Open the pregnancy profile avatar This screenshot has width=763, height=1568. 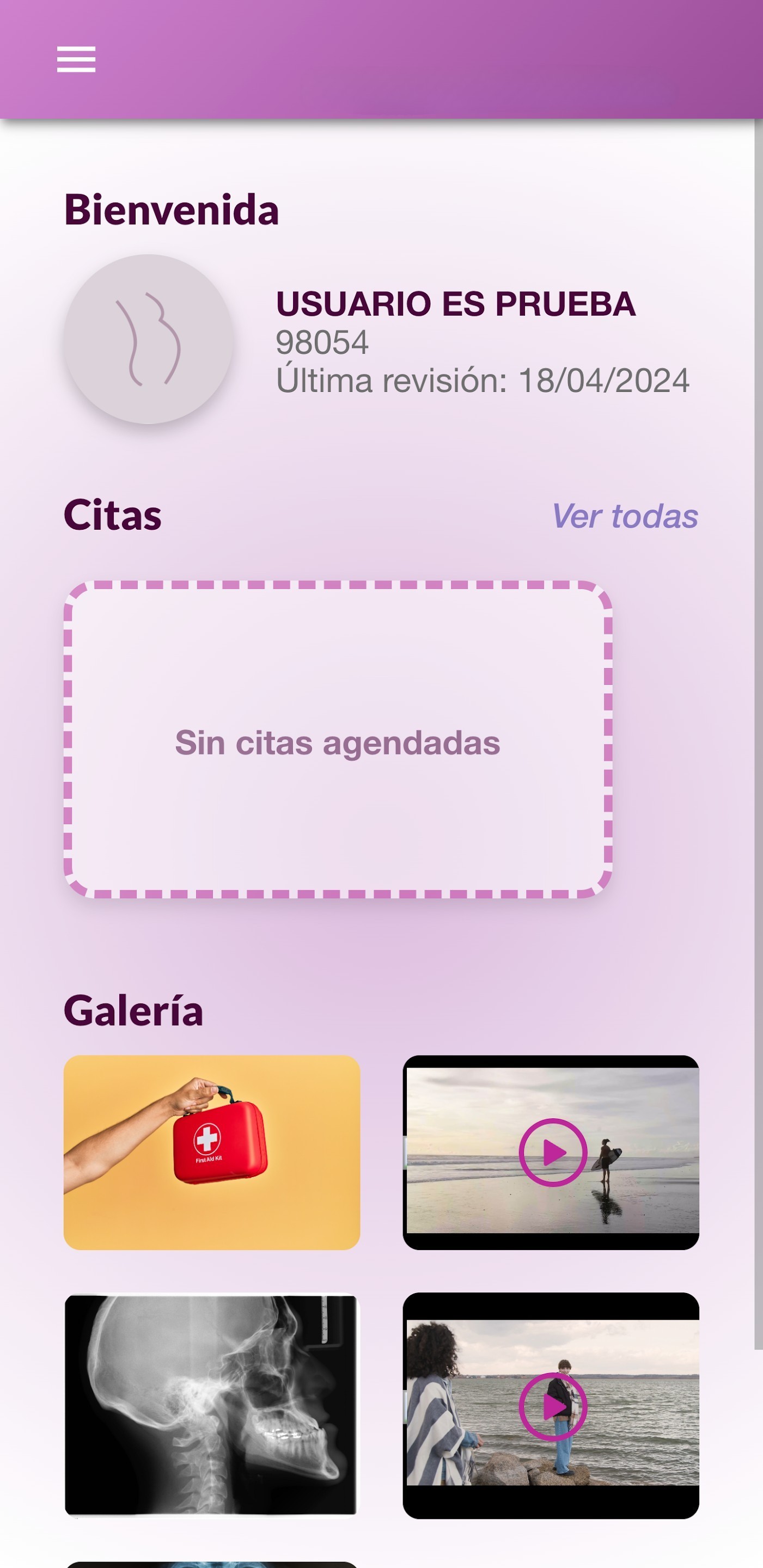pos(149,339)
